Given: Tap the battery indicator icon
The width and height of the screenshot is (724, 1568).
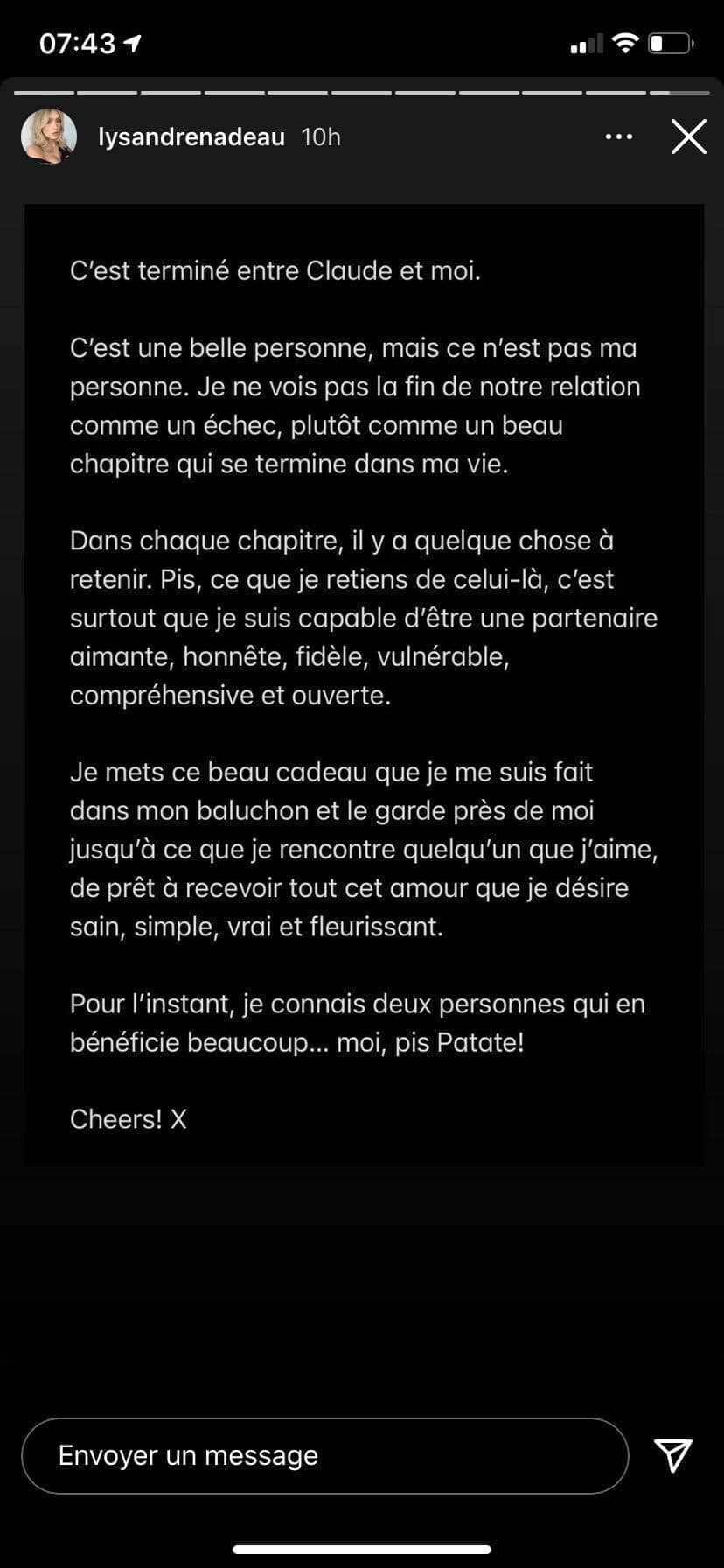Looking at the screenshot, I should pyautogui.click(x=668, y=42).
